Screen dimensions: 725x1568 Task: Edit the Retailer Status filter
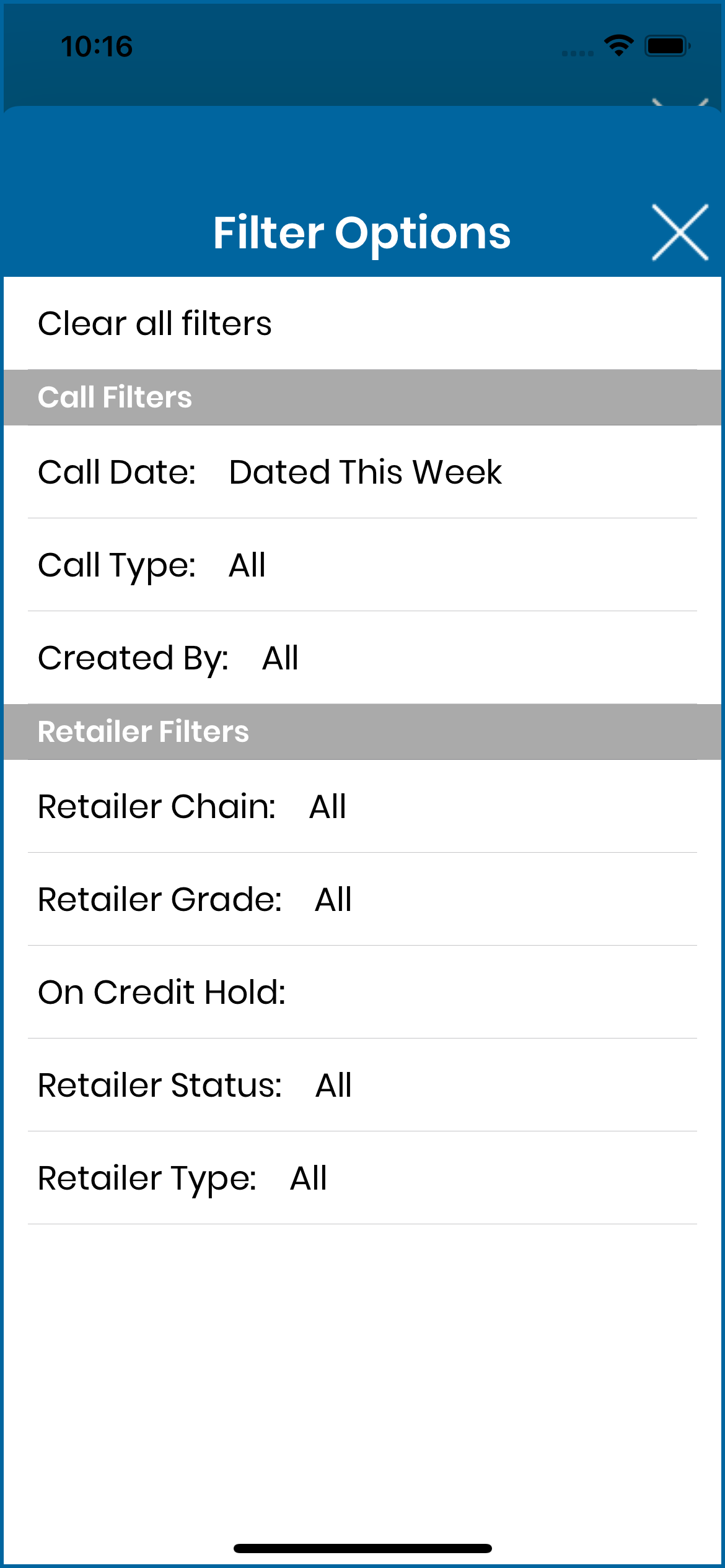[x=362, y=1085]
